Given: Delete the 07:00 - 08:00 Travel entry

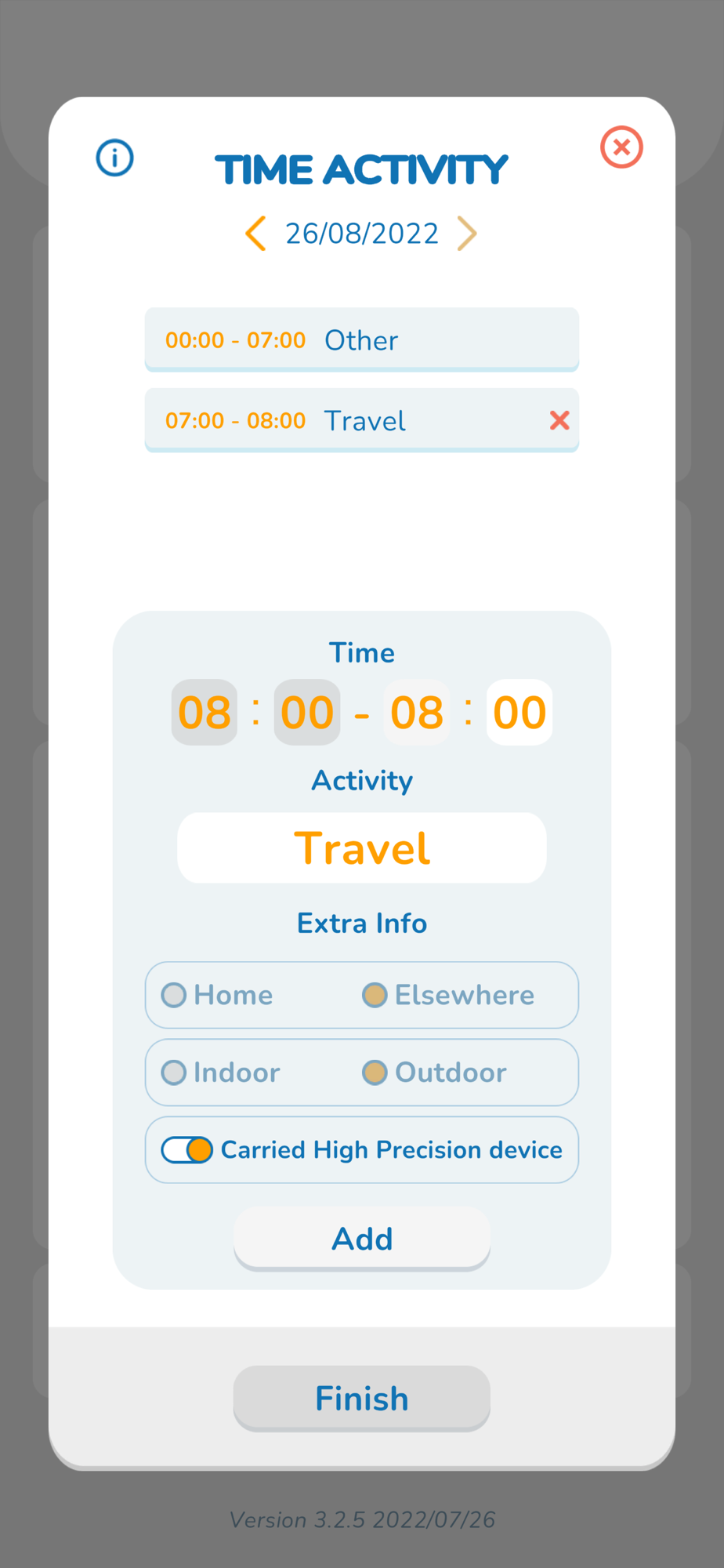Looking at the screenshot, I should [559, 421].
